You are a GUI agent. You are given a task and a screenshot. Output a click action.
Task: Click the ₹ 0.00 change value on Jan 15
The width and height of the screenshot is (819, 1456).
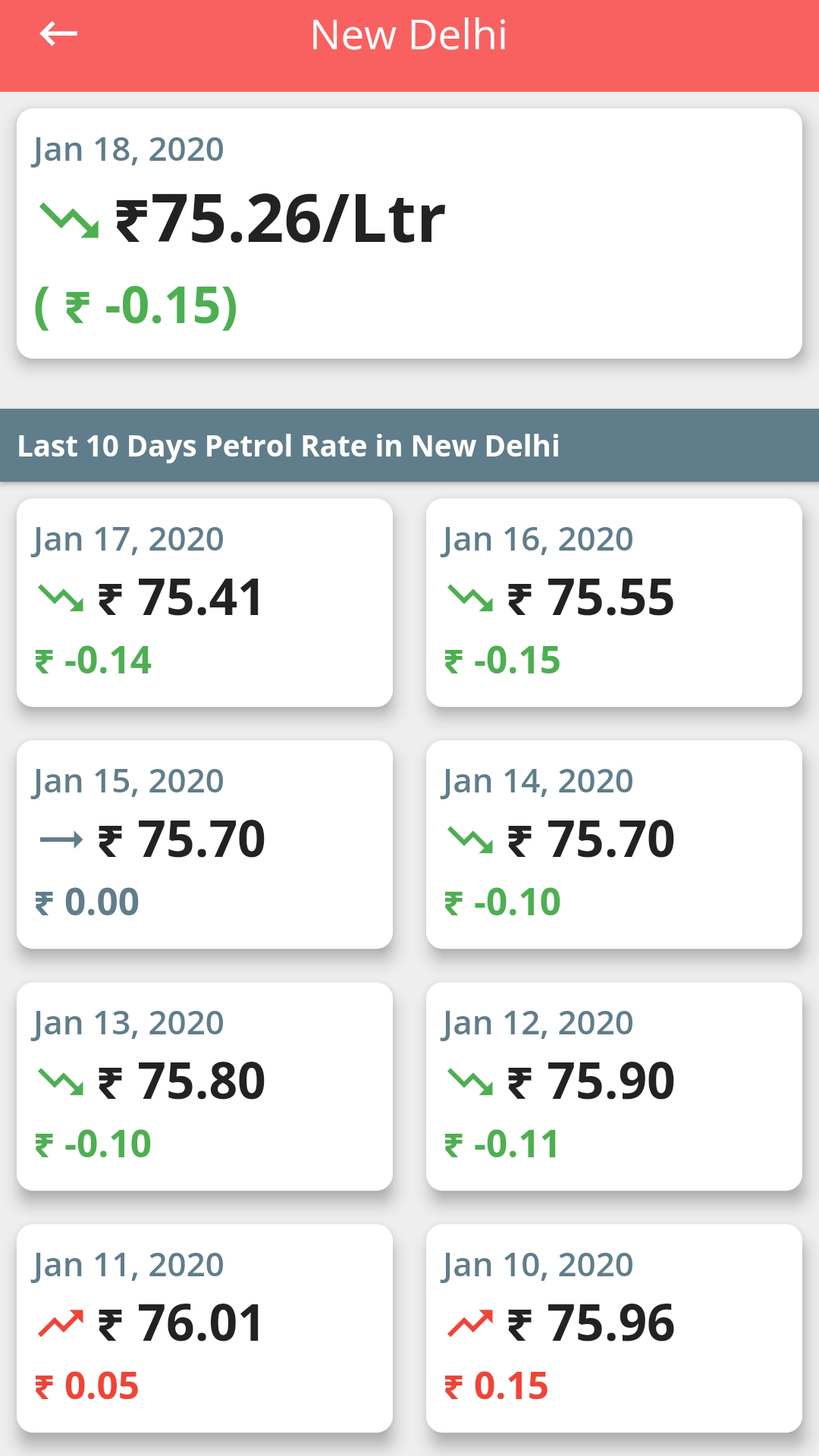(87, 902)
